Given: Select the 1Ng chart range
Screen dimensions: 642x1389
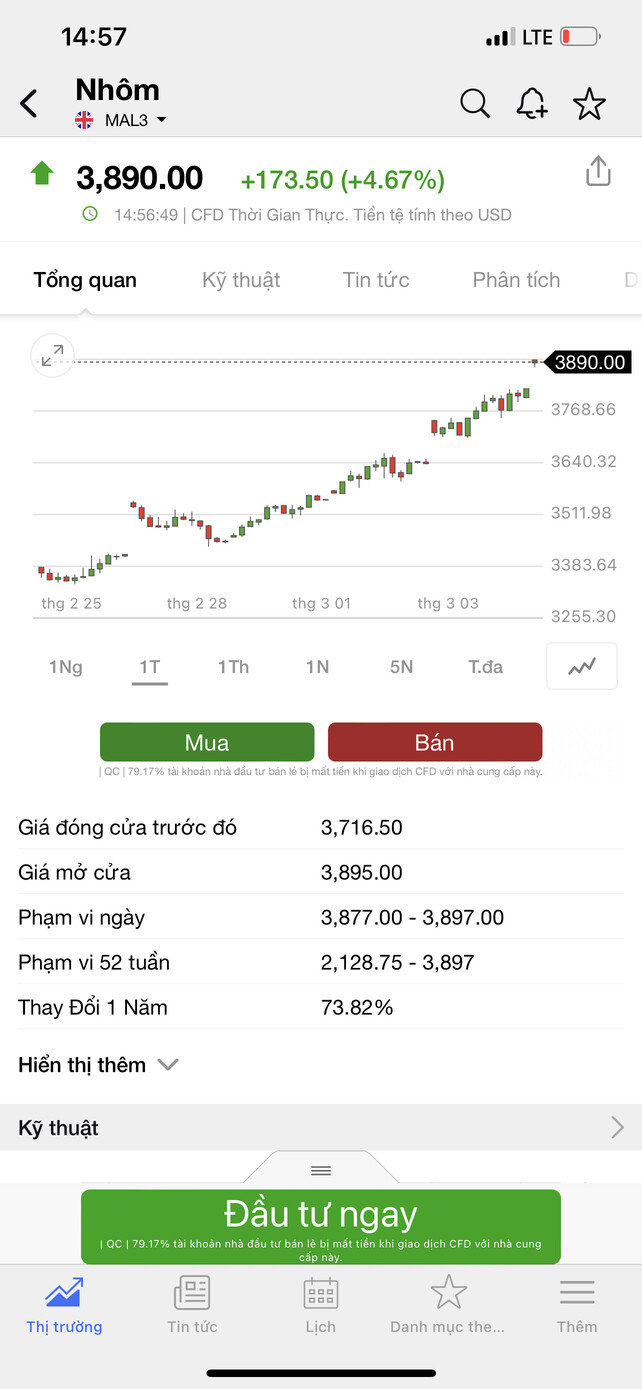Looking at the screenshot, I should (66, 667).
